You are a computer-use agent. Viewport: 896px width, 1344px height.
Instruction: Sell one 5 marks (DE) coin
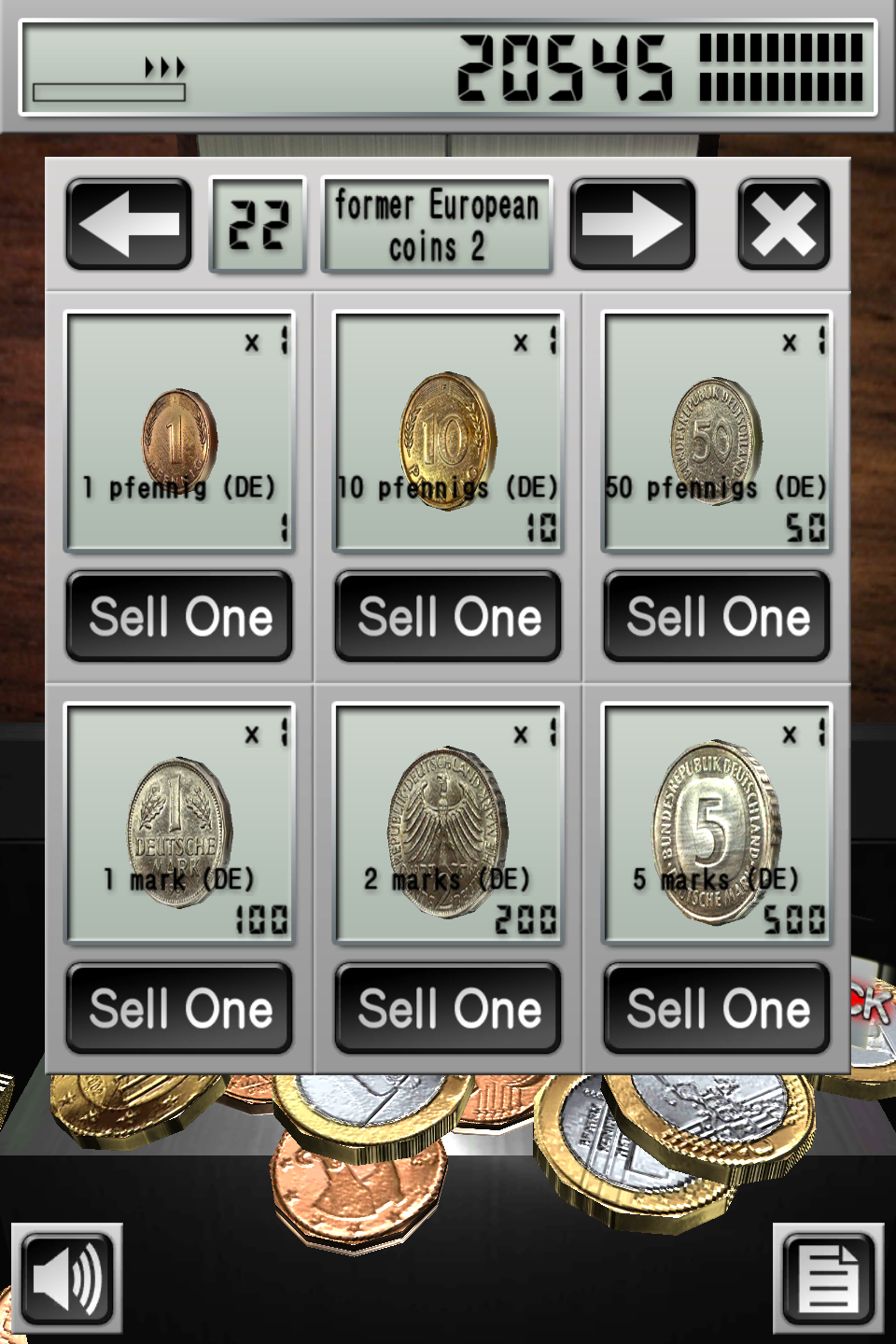[717, 1009]
